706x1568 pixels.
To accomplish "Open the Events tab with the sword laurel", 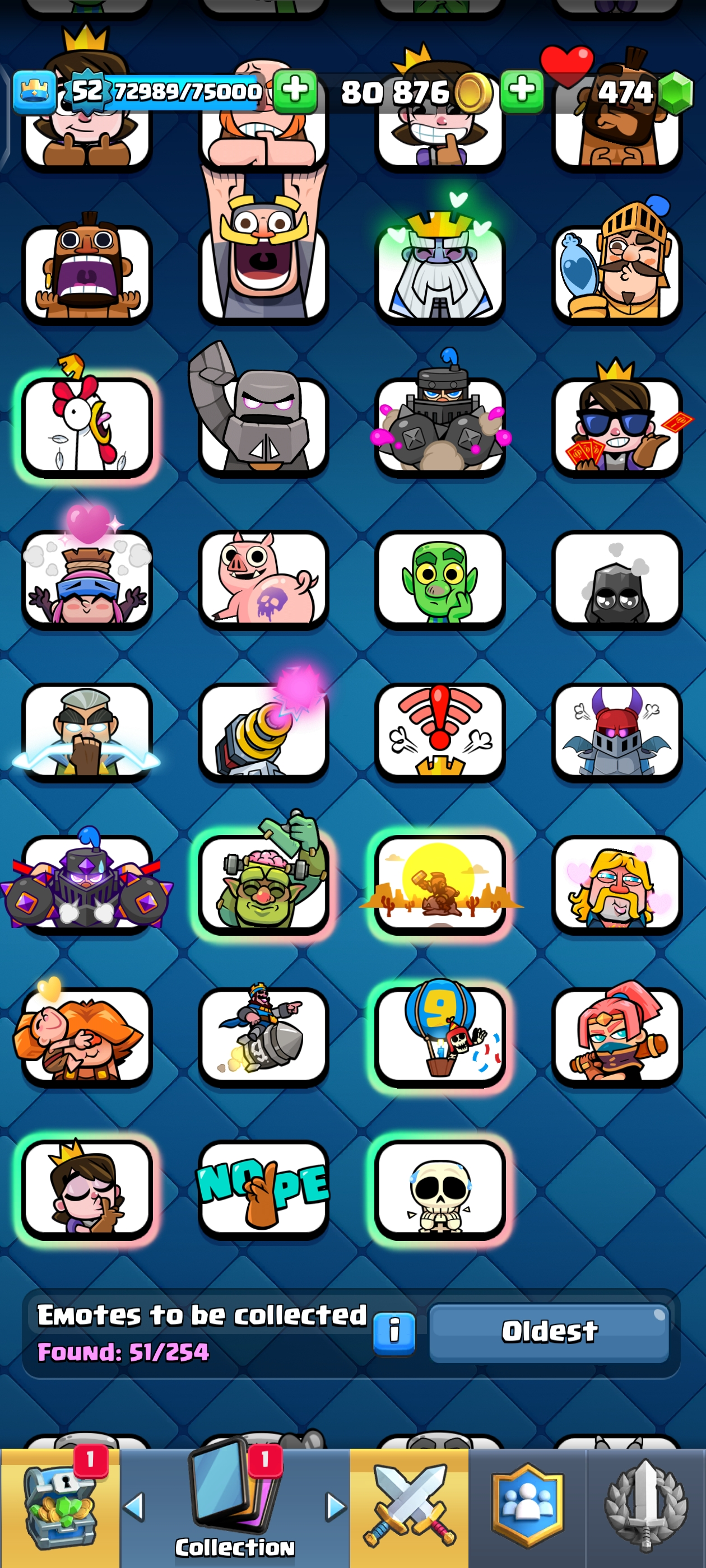I will click(x=645, y=1508).
